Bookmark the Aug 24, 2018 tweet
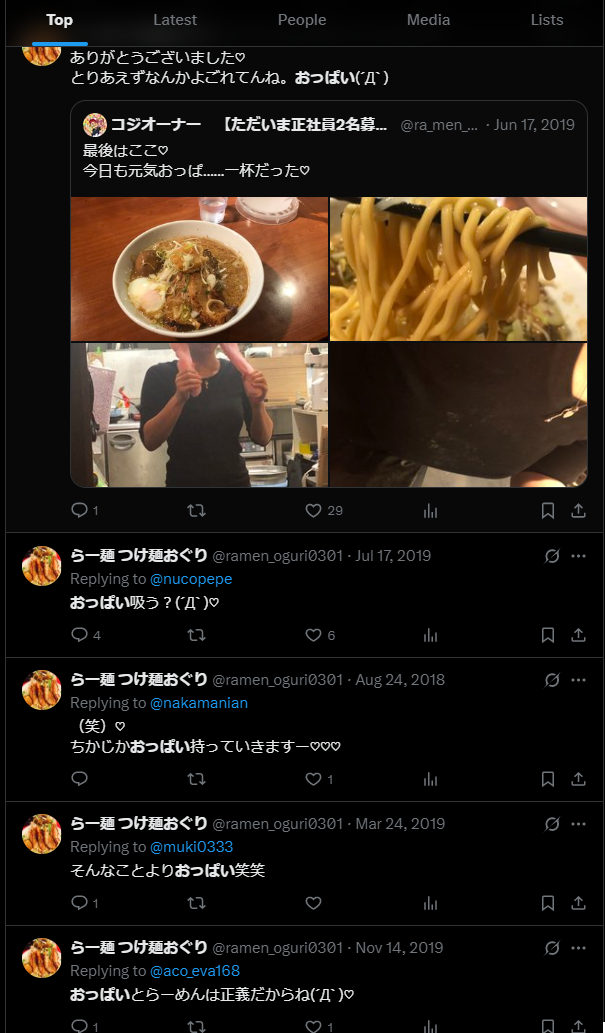Screen dimensions: 605x1033 point(547,779)
